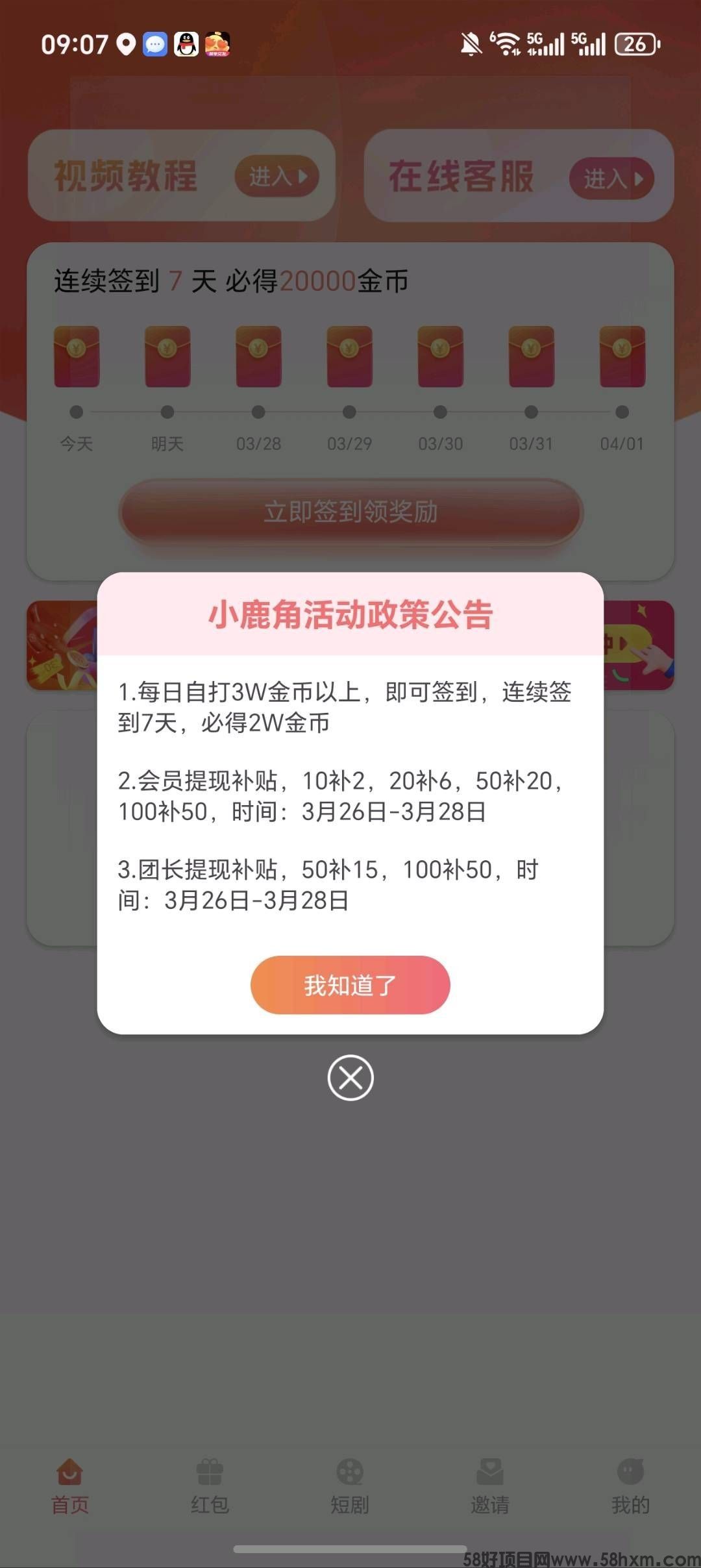Tap today's red envelope sign-in icon
Image resolution: width=701 pixels, height=1568 pixels.
point(75,356)
